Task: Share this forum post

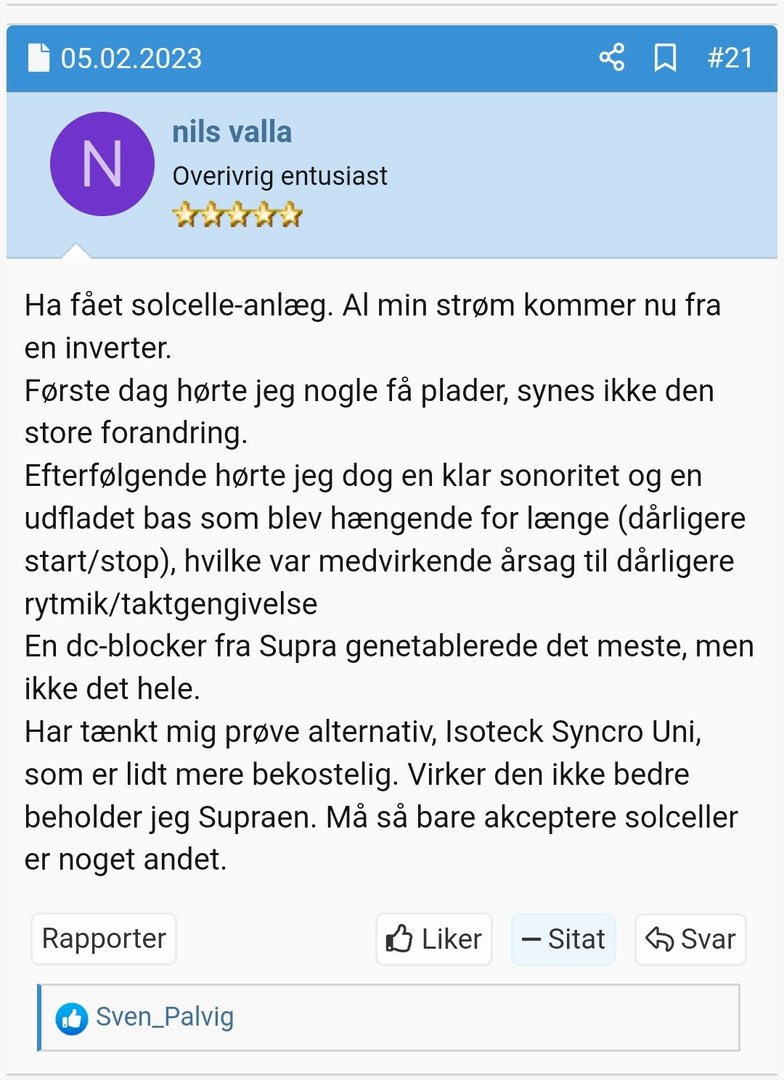Action: (612, 58)
